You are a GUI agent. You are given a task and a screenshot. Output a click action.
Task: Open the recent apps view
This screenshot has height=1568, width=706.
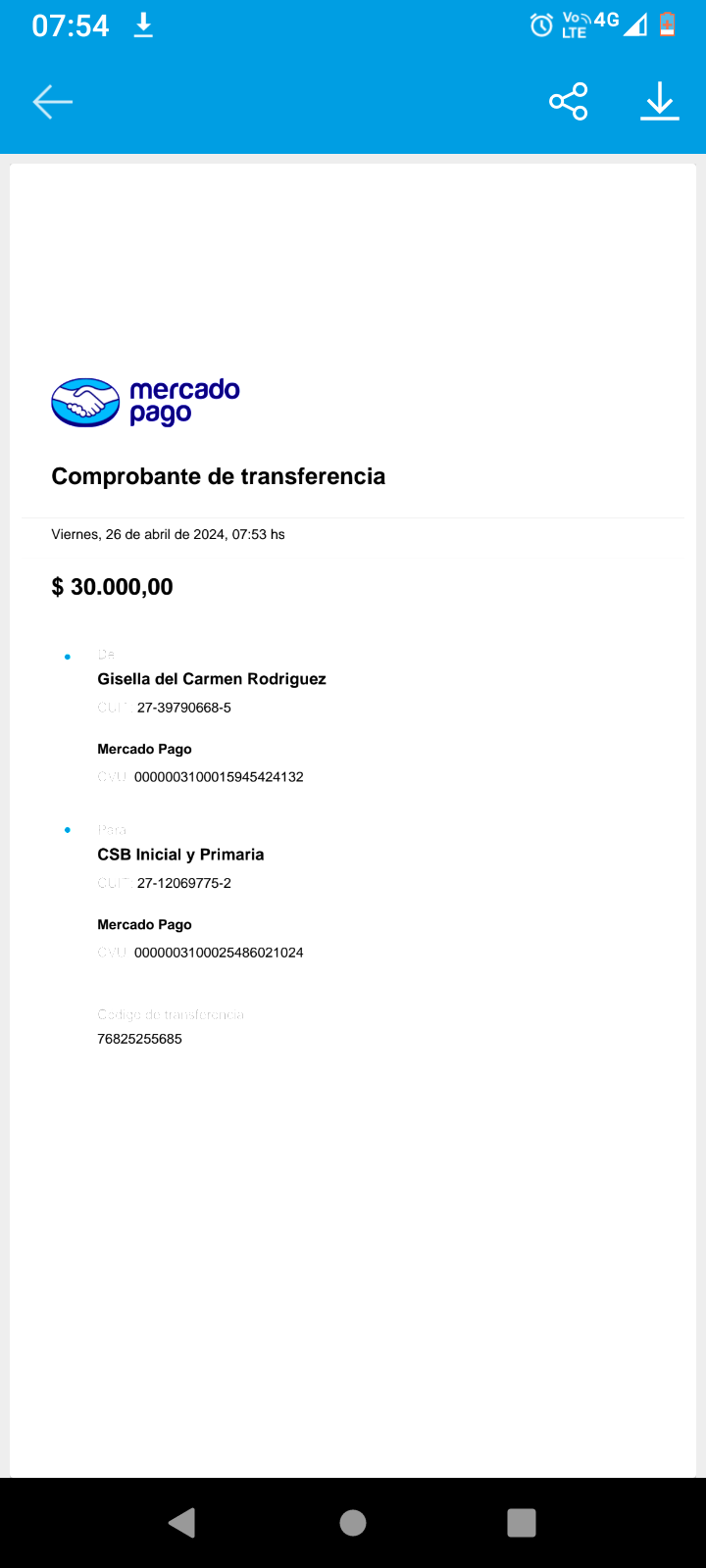coord(522,1522)
